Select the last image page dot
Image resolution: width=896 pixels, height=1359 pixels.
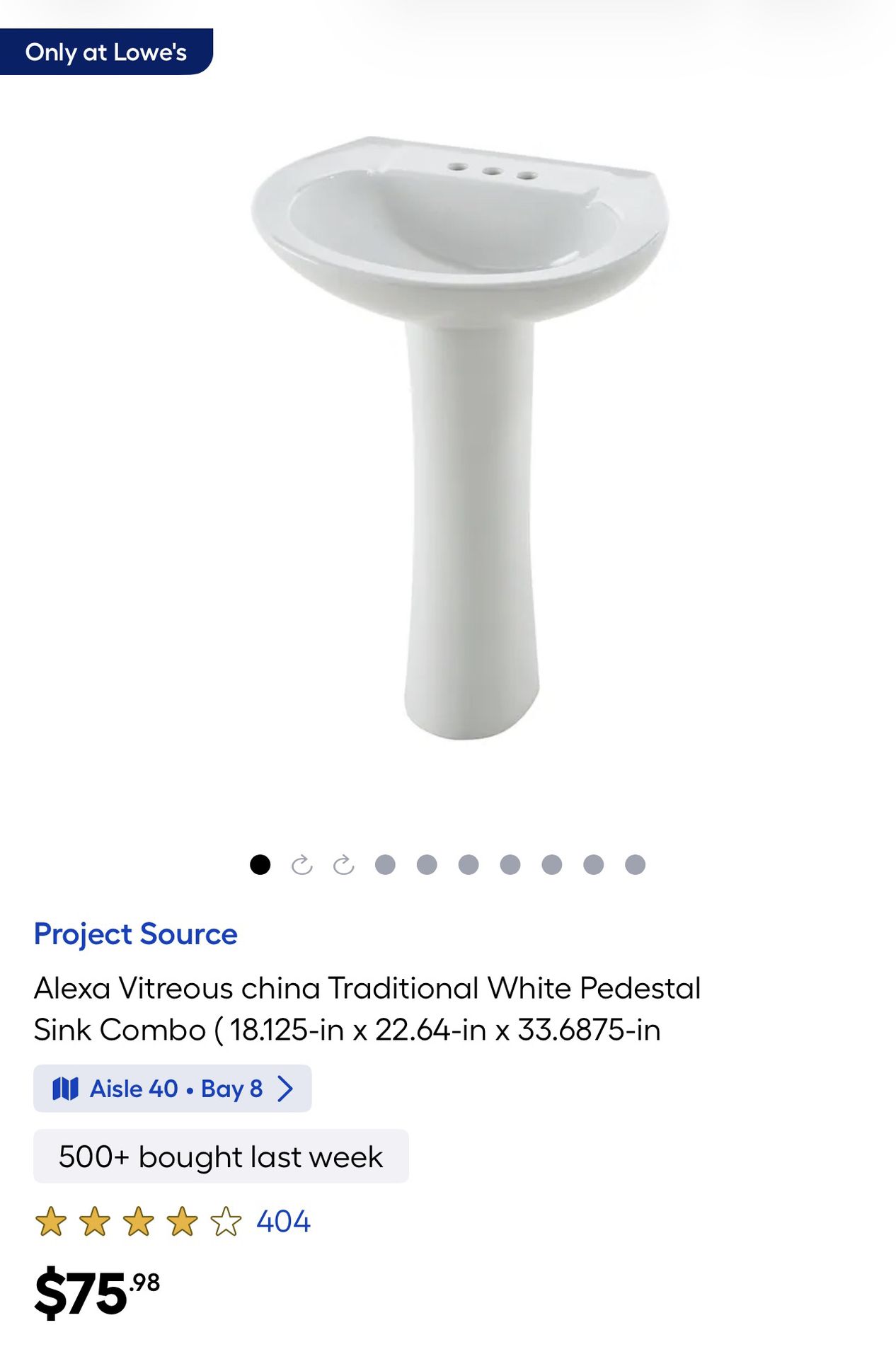tap(635, 864)
